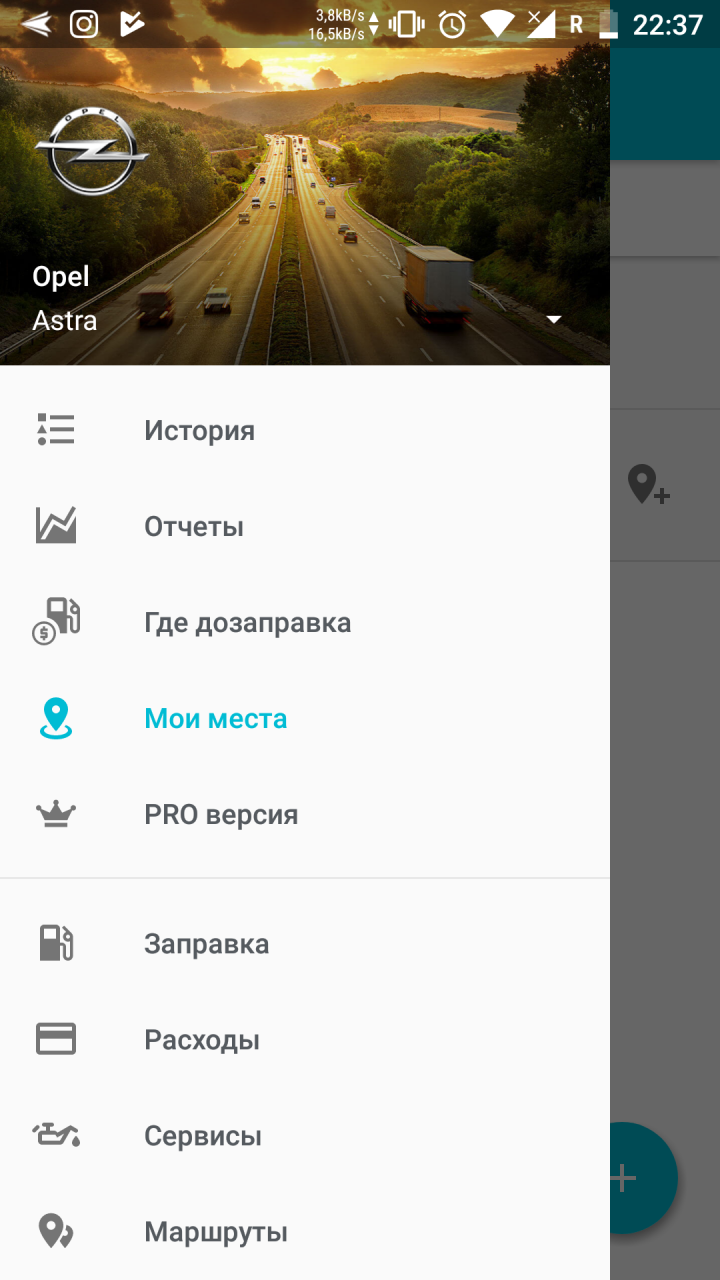Tap the add place pin icon
This screenshot has width=720, height=1280.
tap(648, 485)
